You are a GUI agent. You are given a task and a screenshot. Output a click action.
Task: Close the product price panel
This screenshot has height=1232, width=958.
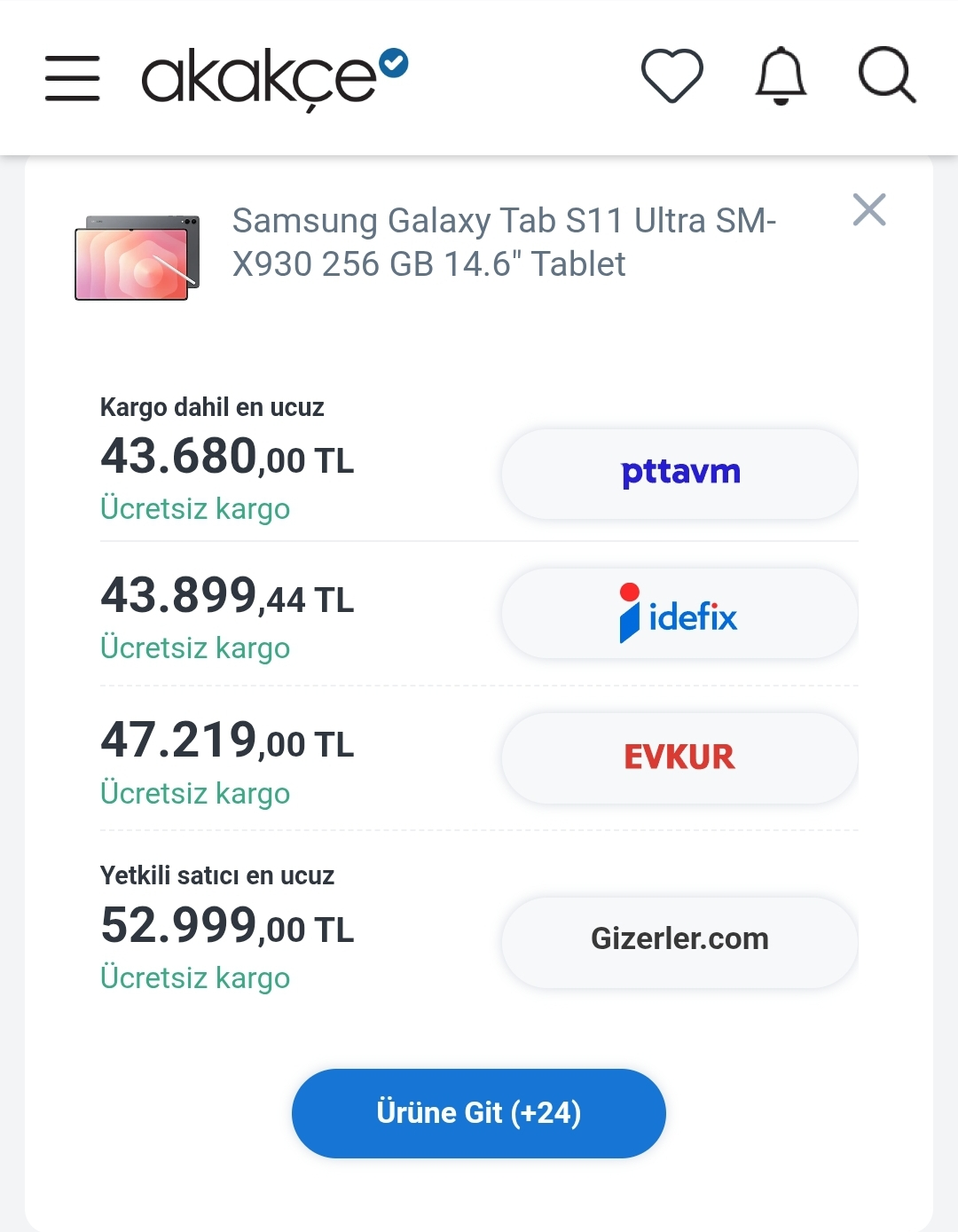868,210
